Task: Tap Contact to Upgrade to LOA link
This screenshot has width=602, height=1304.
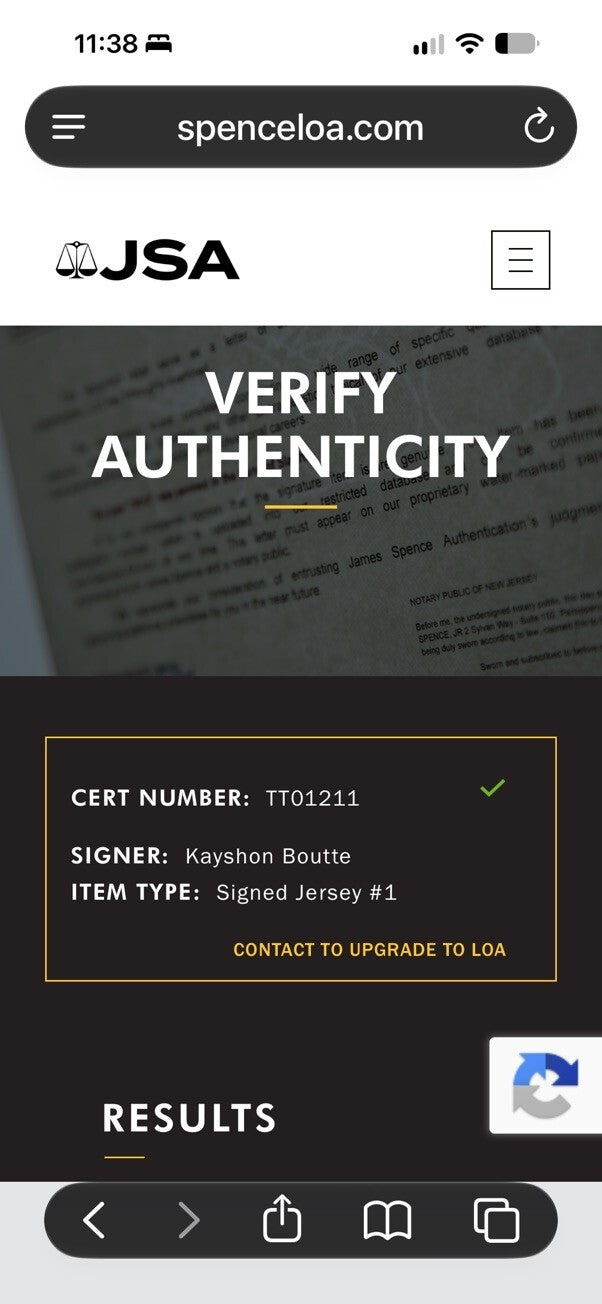Action: pyautogui.click(x=370, y=949)
